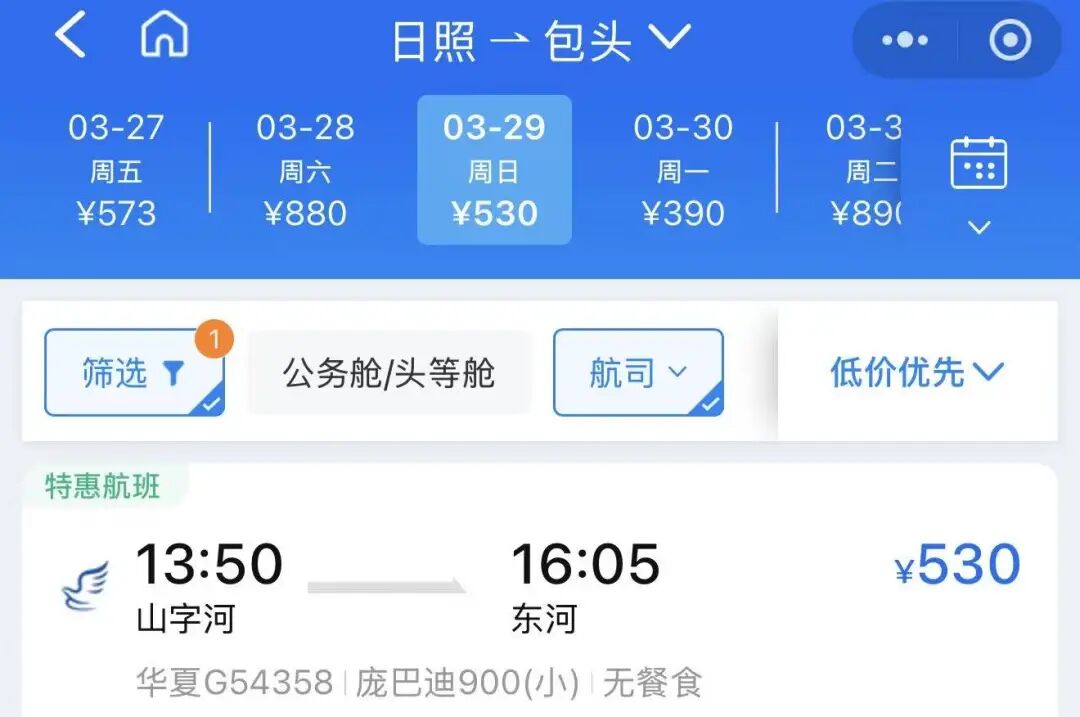The height and width of the screenshot is (717, 1080).
Task: Switch to the 03-30 周一 date
Action: click(683, 170)
